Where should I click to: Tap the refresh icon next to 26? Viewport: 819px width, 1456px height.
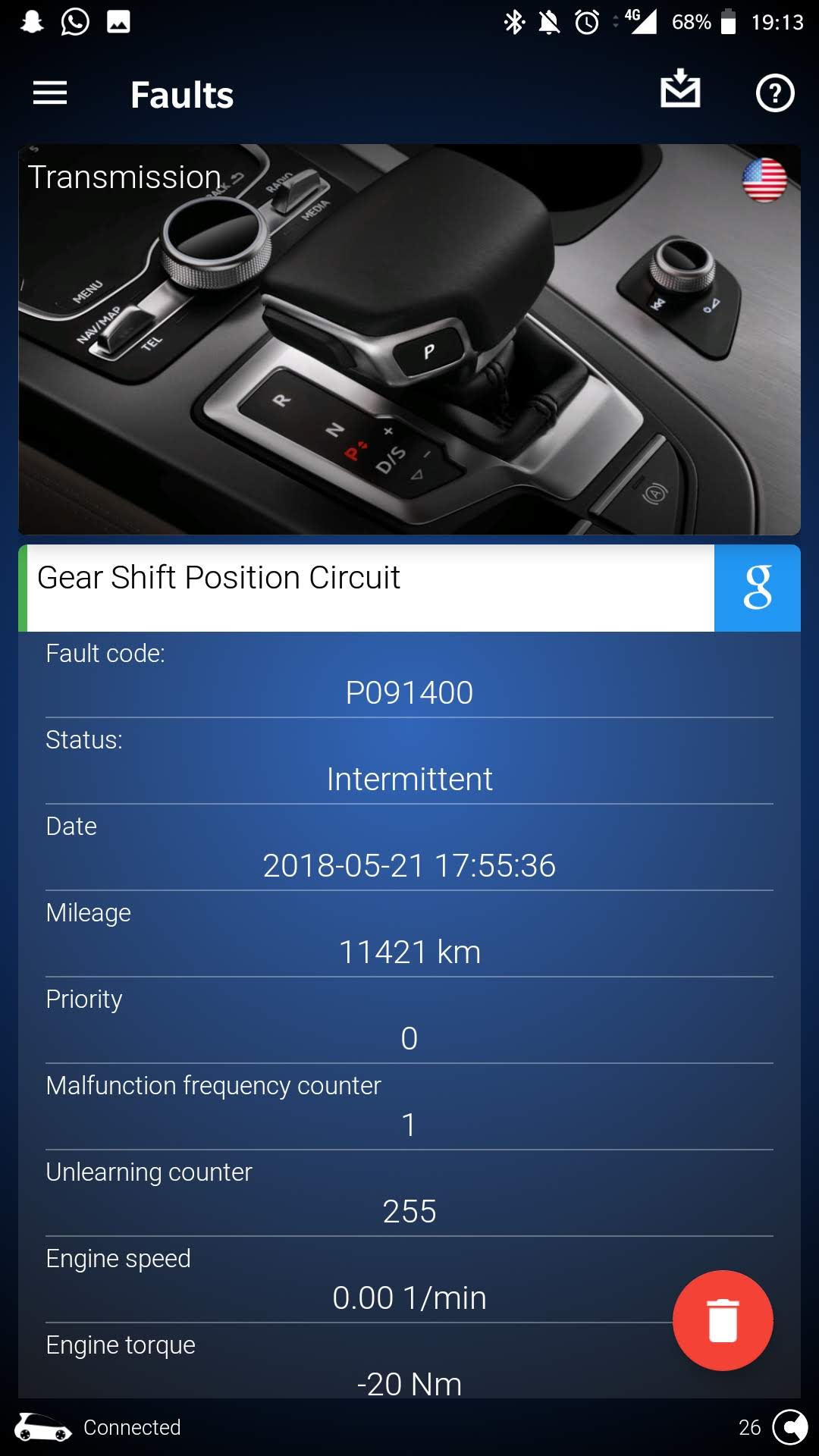[790, 1427]
